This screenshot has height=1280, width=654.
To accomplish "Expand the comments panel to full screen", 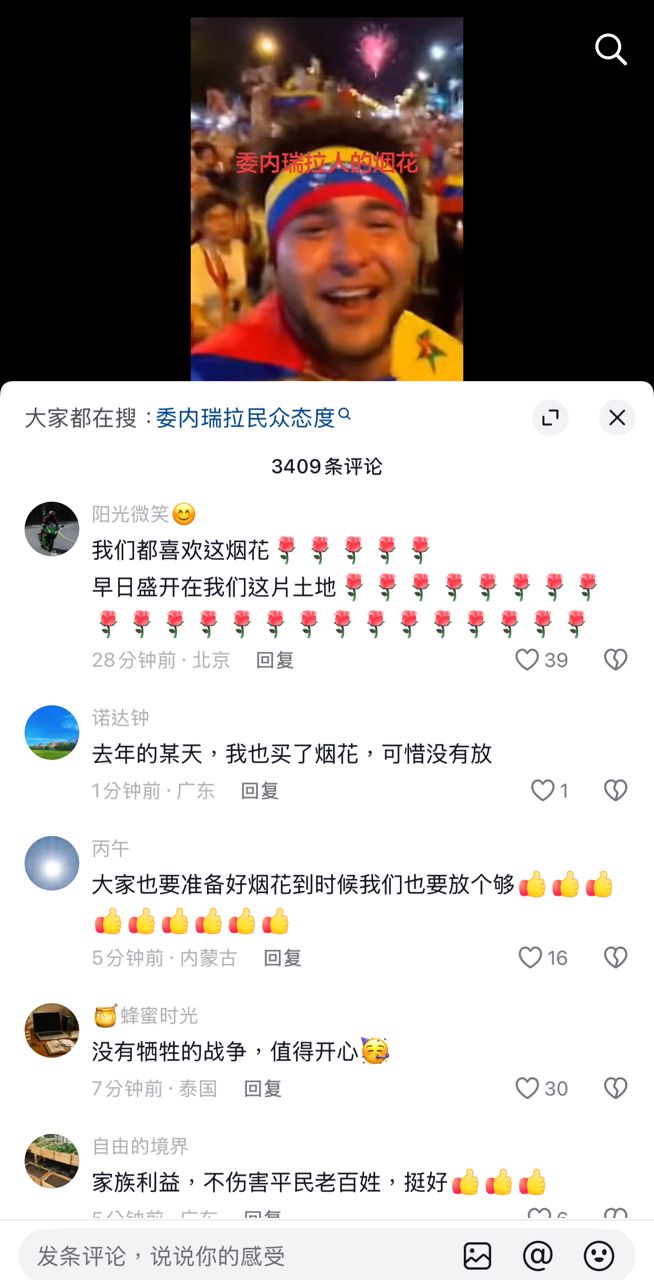I will tap(550, 418).
